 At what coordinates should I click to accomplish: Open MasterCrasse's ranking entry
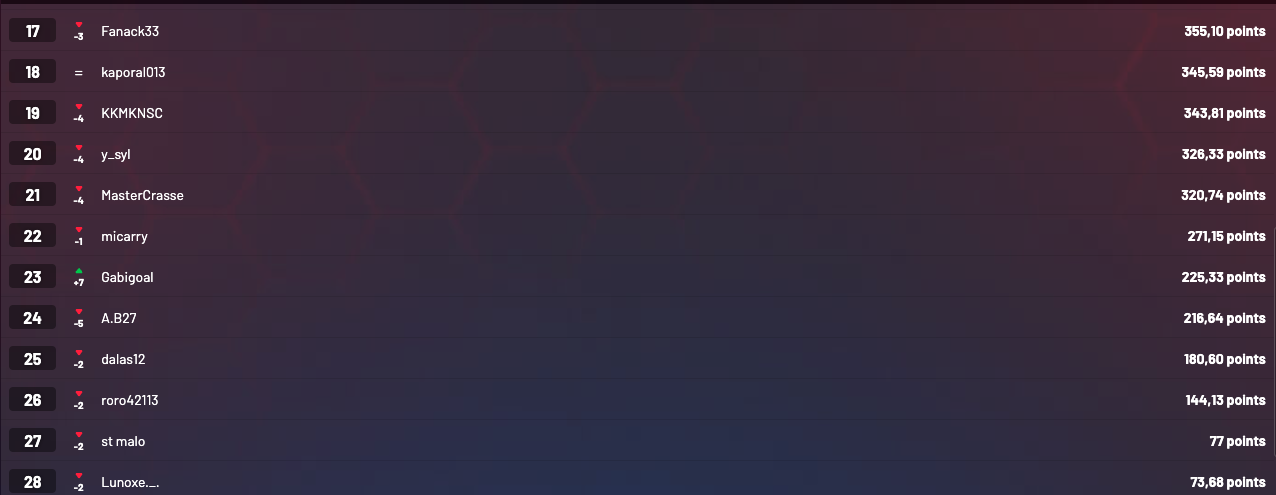tap(142, 196)
